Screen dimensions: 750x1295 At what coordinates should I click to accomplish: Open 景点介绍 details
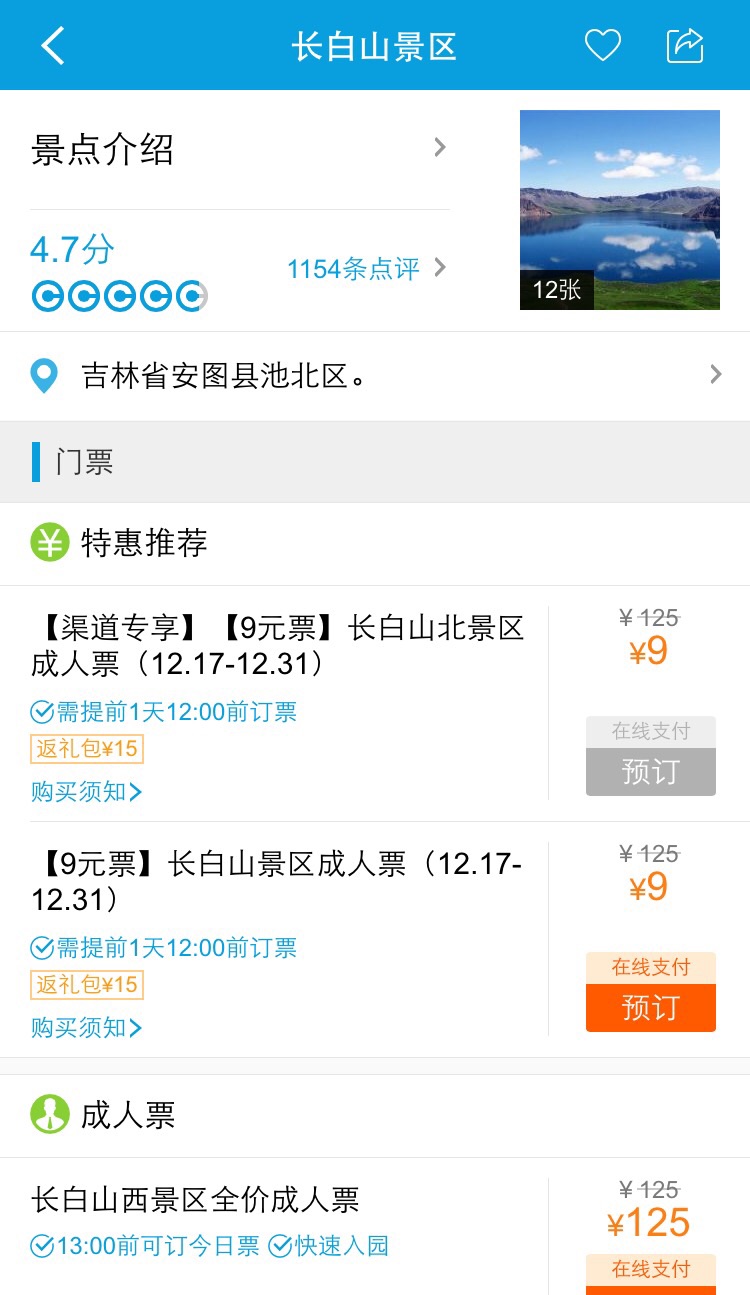pyautogui.click(x=240, y=150)
